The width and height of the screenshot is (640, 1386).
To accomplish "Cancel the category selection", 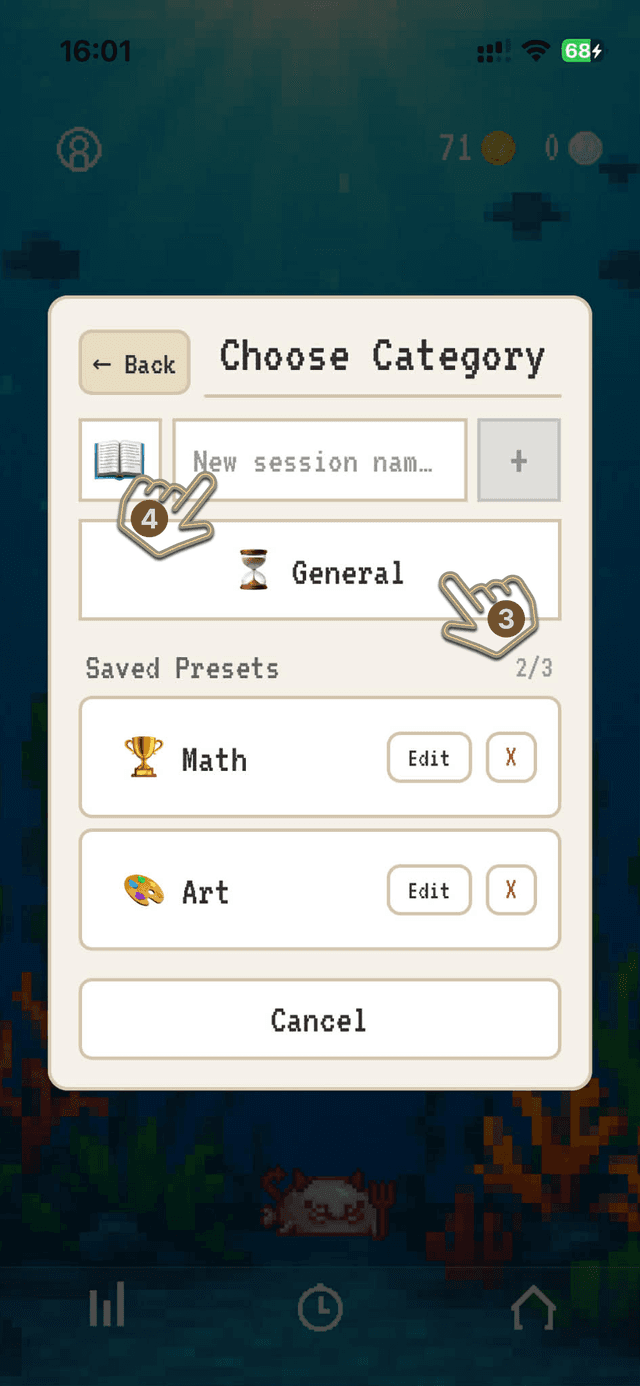I will point(320,1019).
